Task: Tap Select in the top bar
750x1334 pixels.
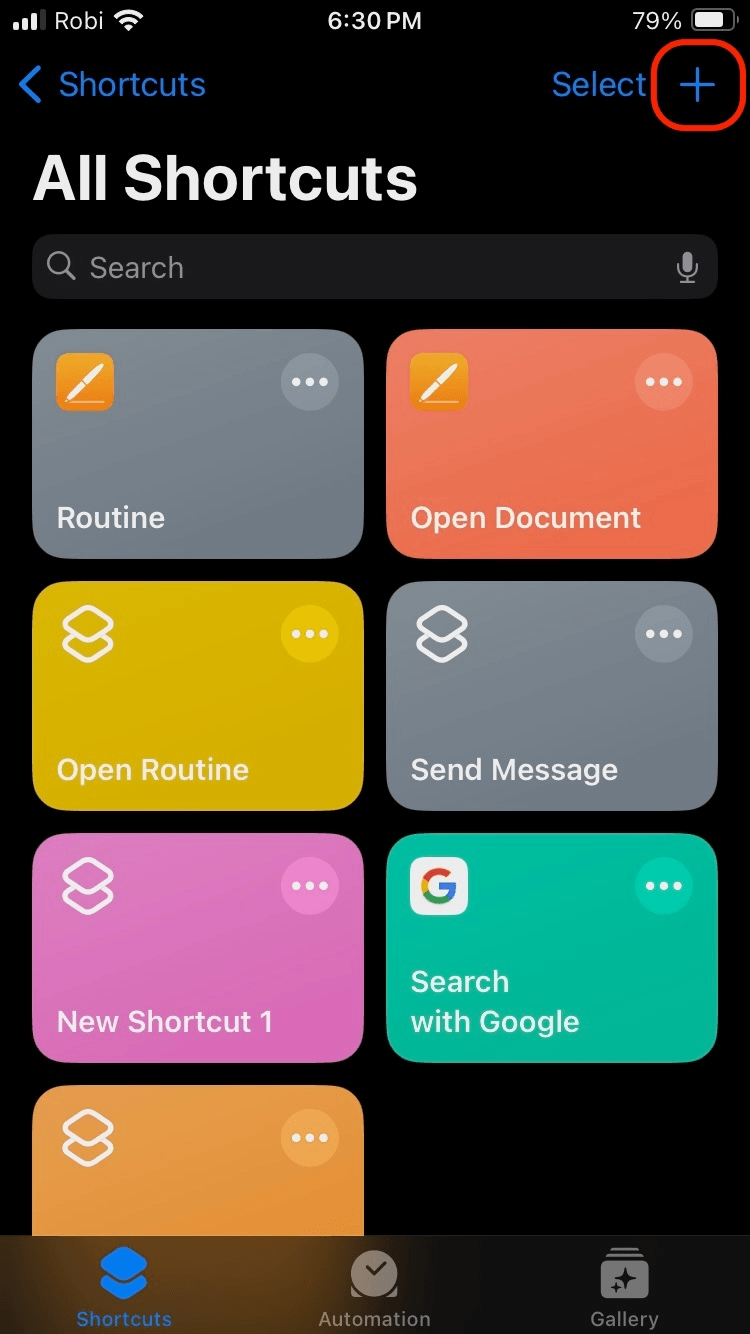Action: click(598, 85)
